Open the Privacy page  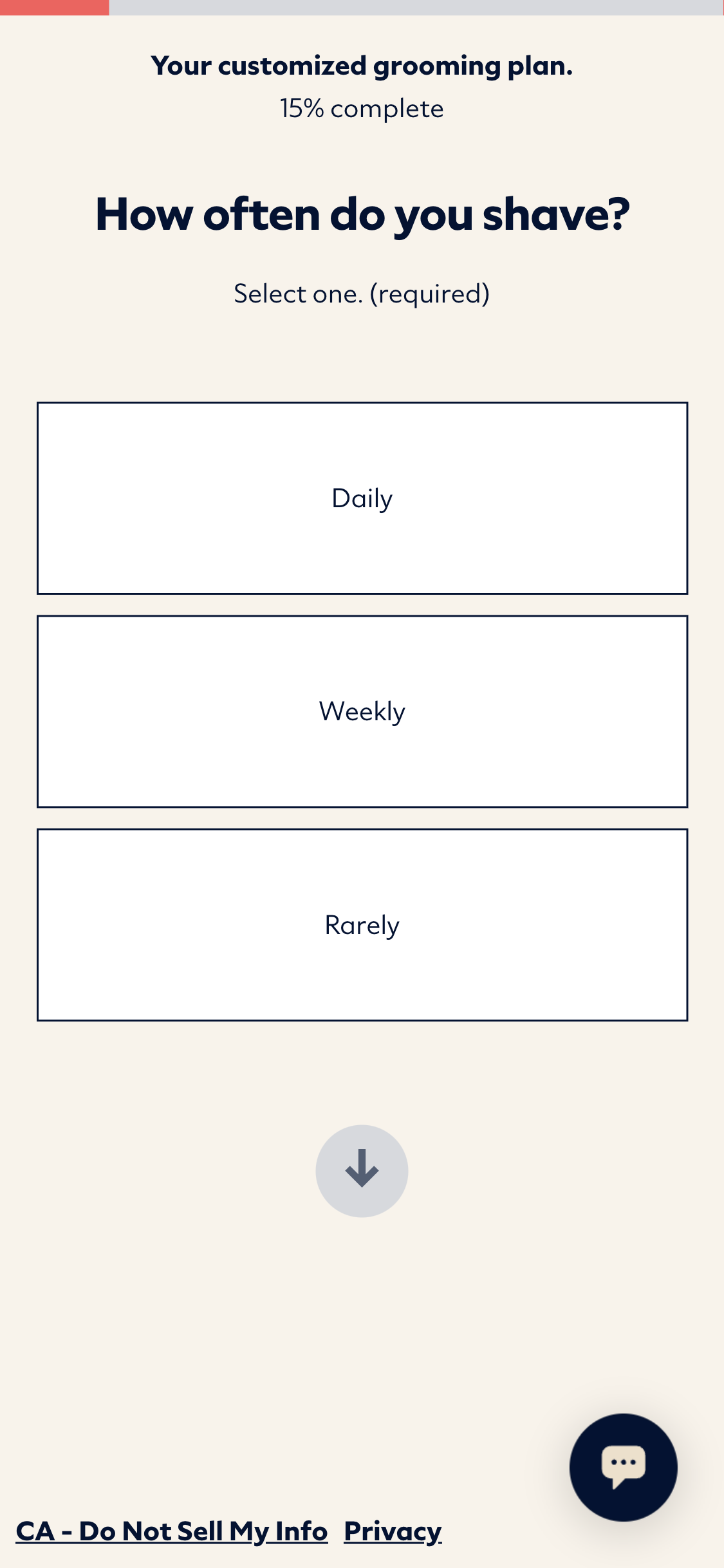[x=393, y=1532]
